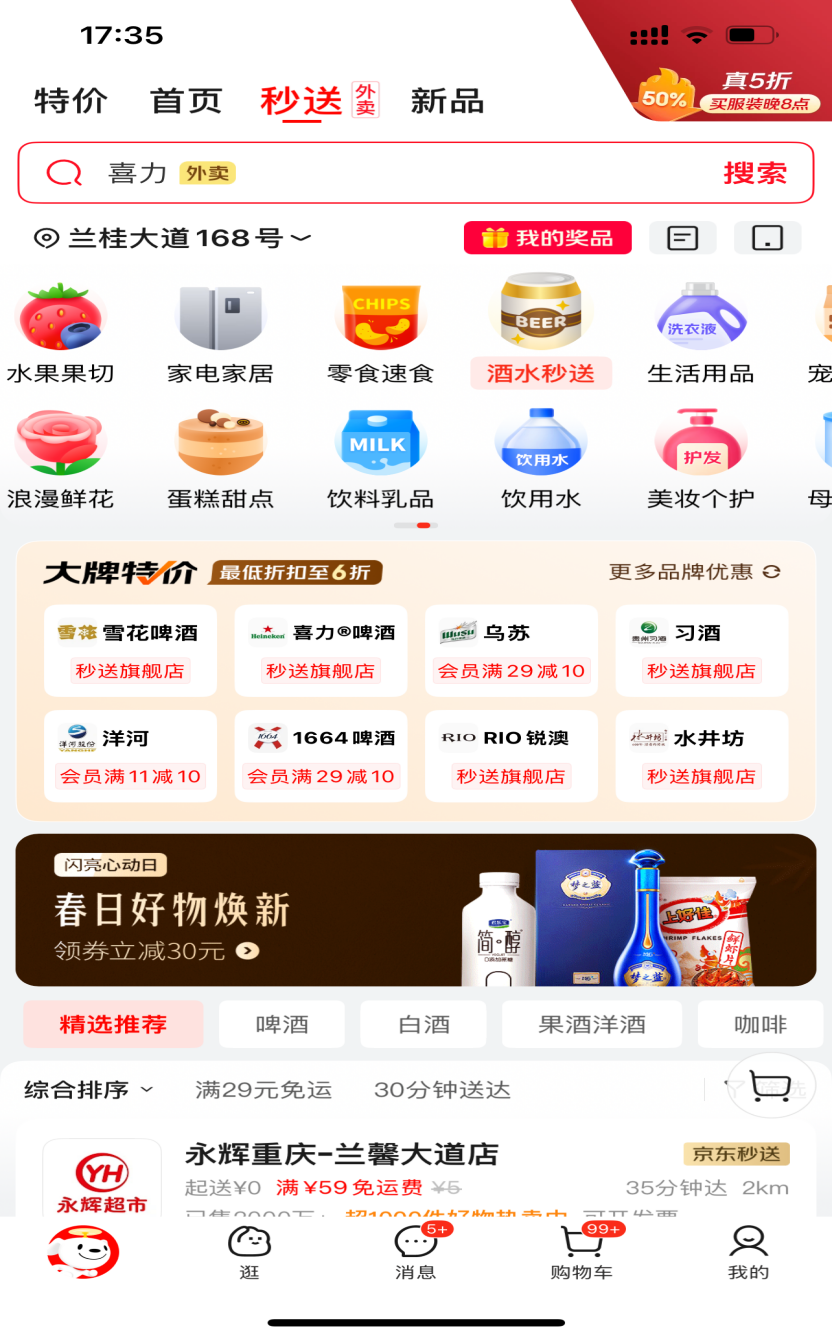The image size is (832, 1338).
Task: Expand the 综合排序 sorting dropdown
Action: (90, 1090)
